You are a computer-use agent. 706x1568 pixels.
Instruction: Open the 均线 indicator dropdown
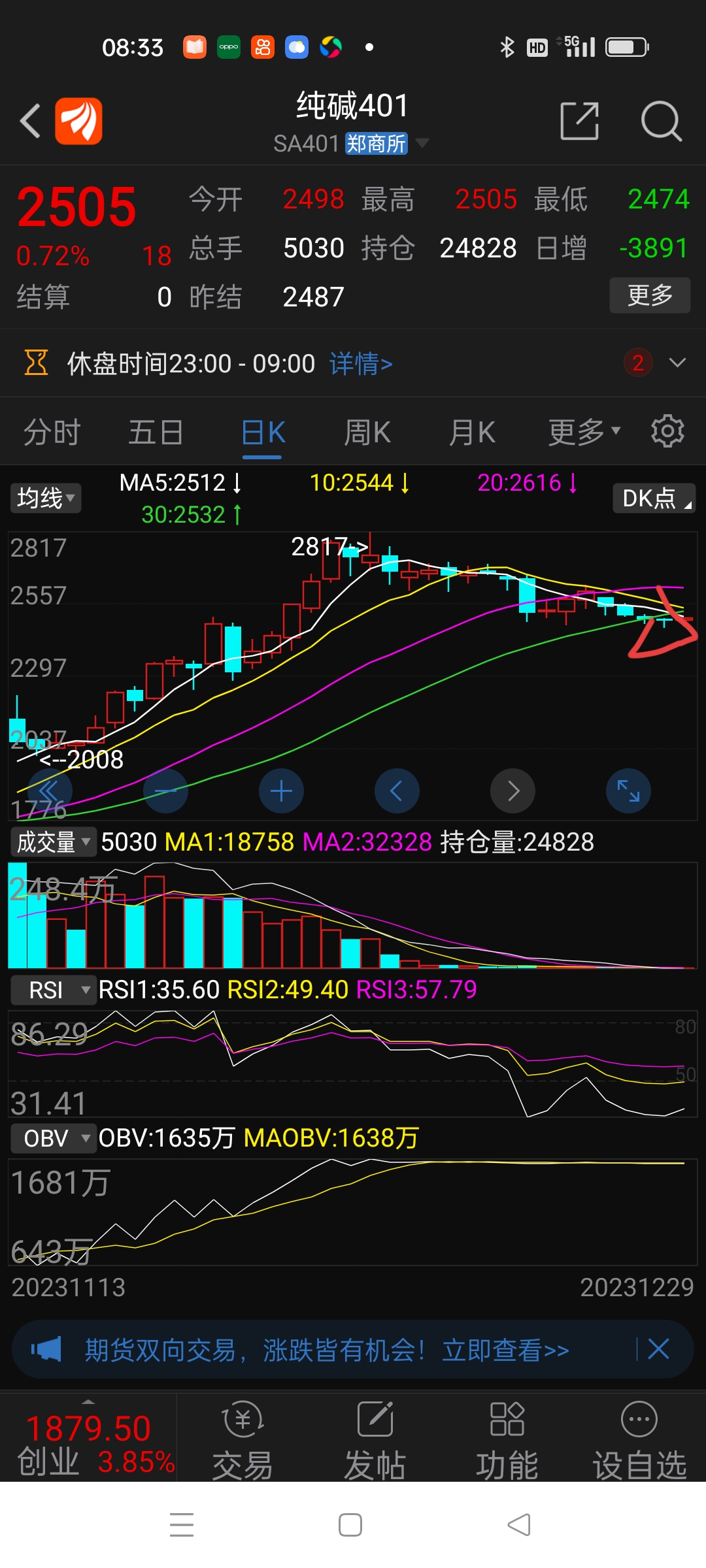[45, 498]
